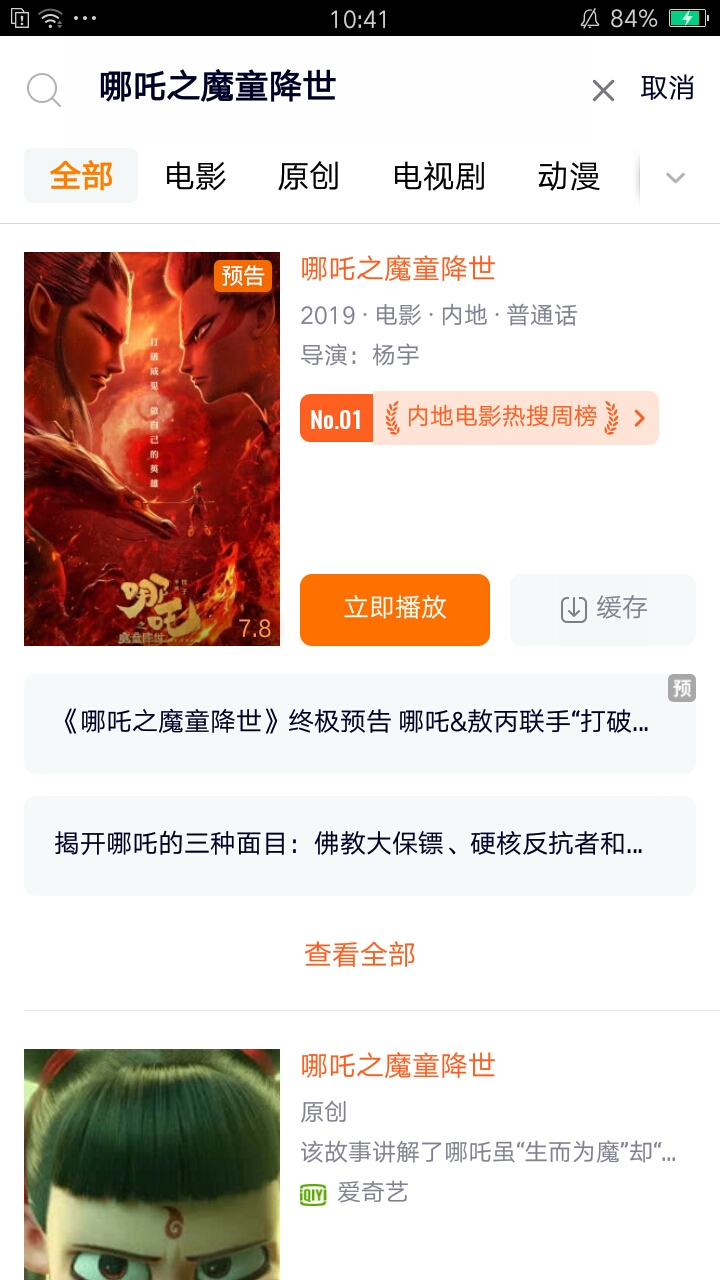The image size is (720, 1280).
Task: Clear the search text with the X icon
Action: (x=603, y=91)
